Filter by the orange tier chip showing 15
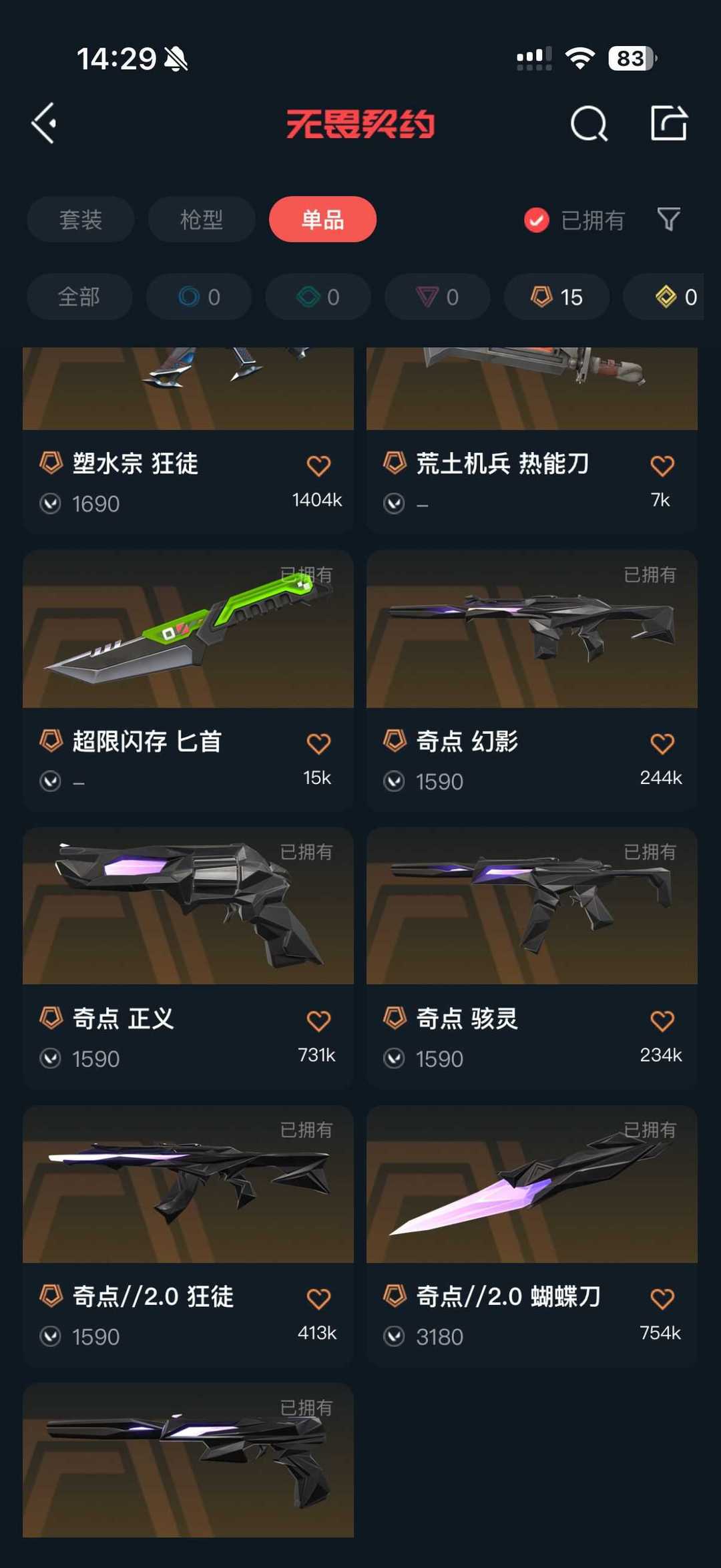The image size is (721, 1568). pyautogui.click(x=556, y=297)
